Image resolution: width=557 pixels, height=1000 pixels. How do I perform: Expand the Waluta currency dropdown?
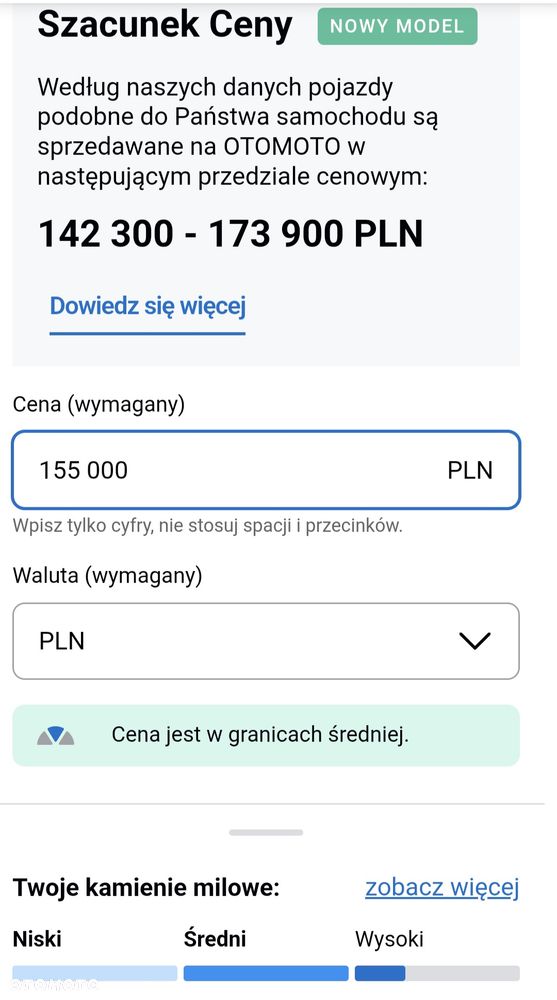point(266,641)
